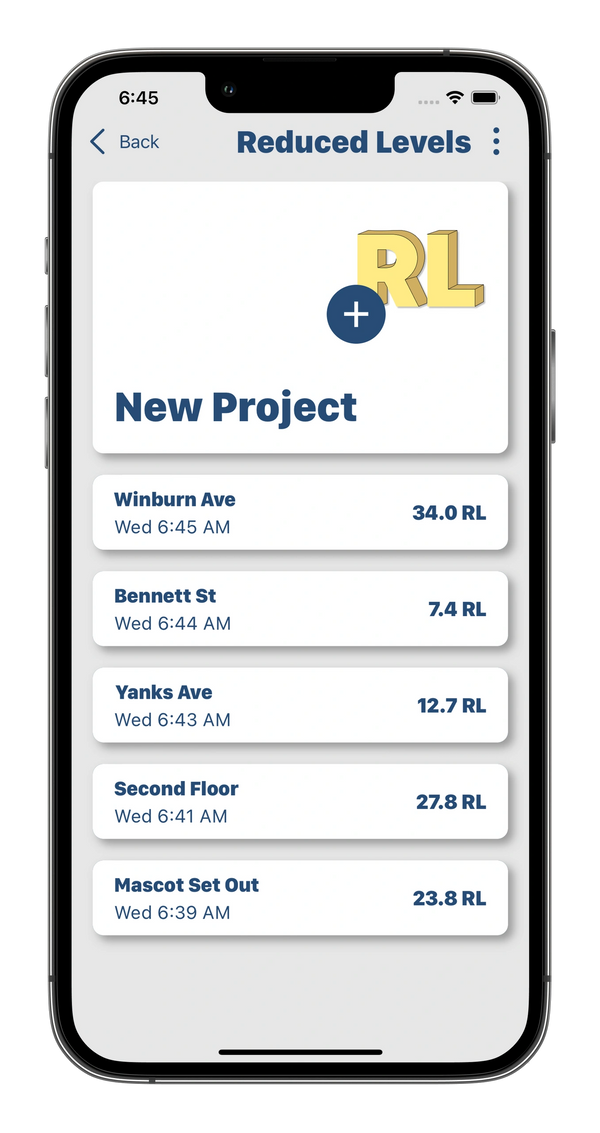
Task: Open the Mascot Set Out project
Action: point(300,898)
